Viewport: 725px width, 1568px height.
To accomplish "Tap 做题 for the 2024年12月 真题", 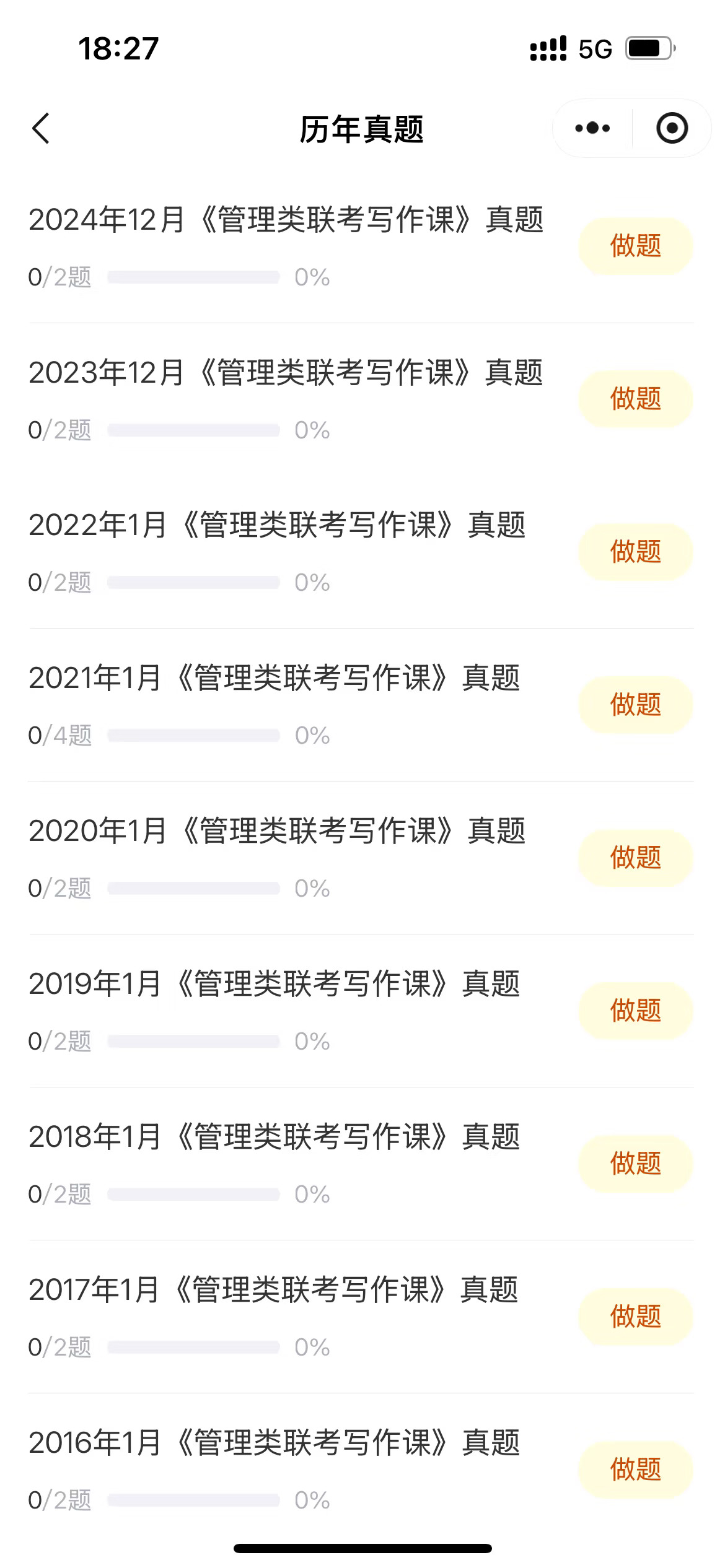I will [635, 246].
